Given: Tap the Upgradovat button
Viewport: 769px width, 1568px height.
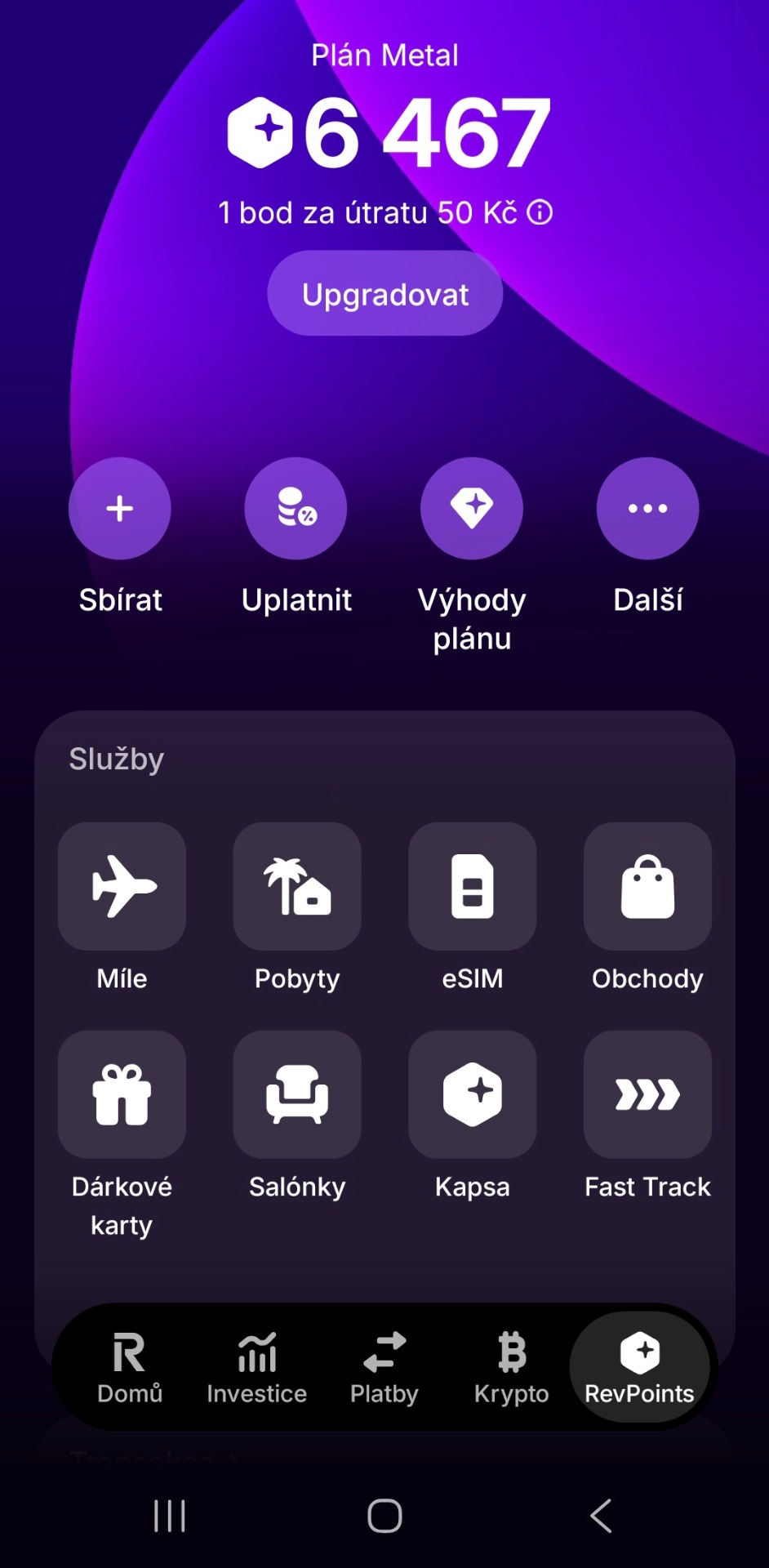Looking at the screenshot, I should tap(384, 294).
